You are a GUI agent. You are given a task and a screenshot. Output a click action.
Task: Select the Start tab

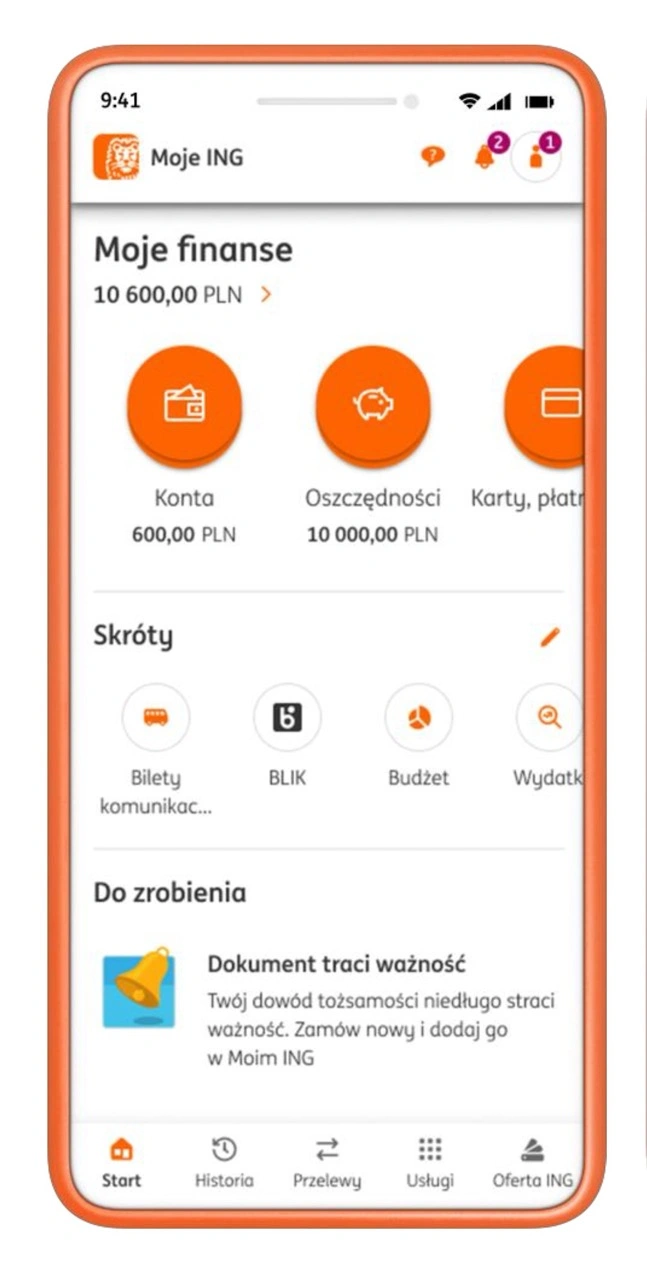click(x=121, y=1162)
